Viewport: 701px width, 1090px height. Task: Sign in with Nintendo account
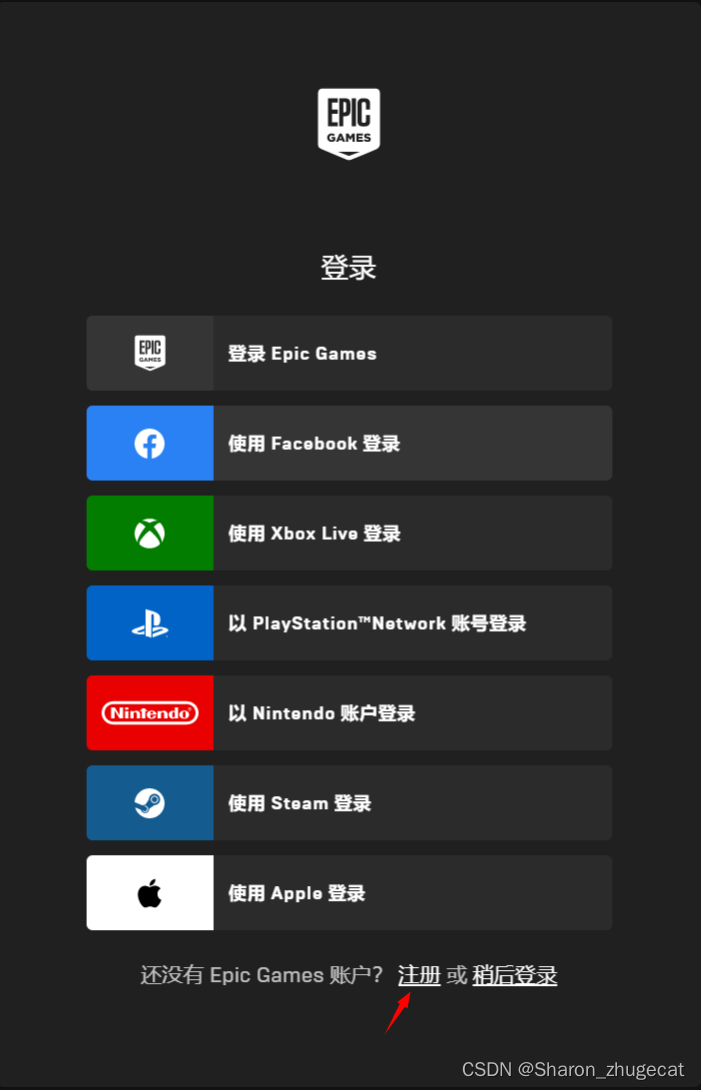(x=349, y=713)
